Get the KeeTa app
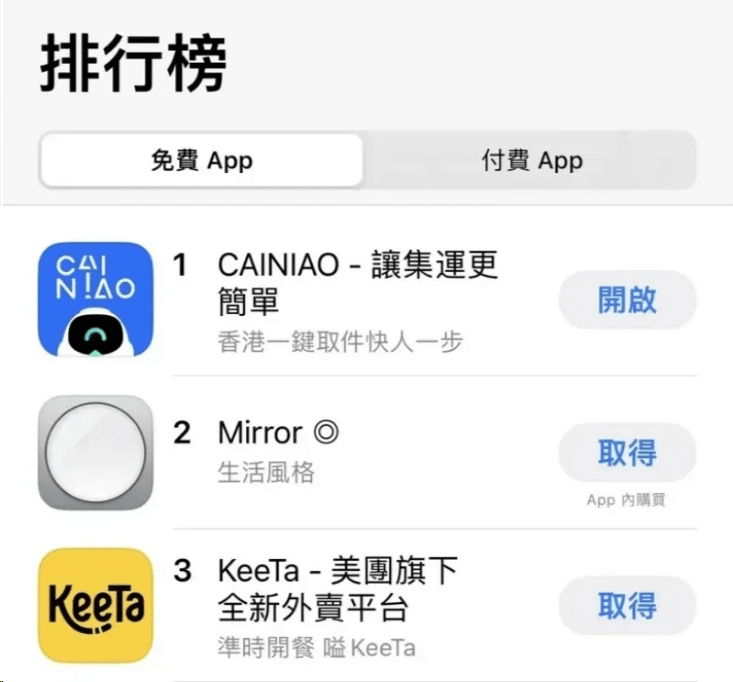This screenshot has height=682, width=733. 626,605
